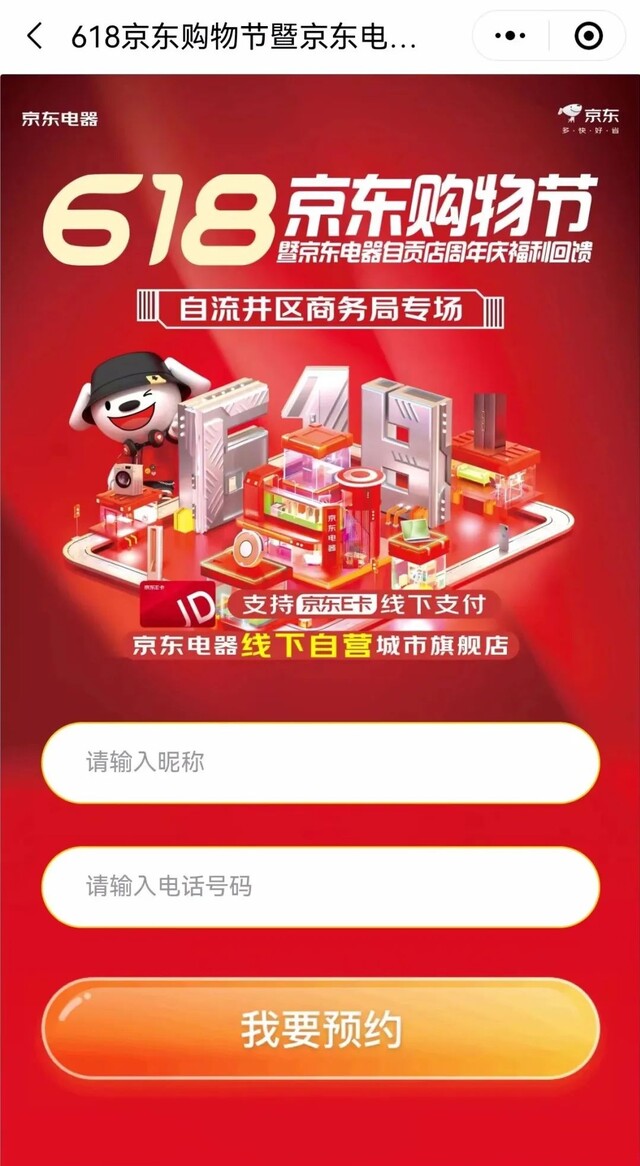
Task: Go back using the top-left arrow
Action: 35,38
